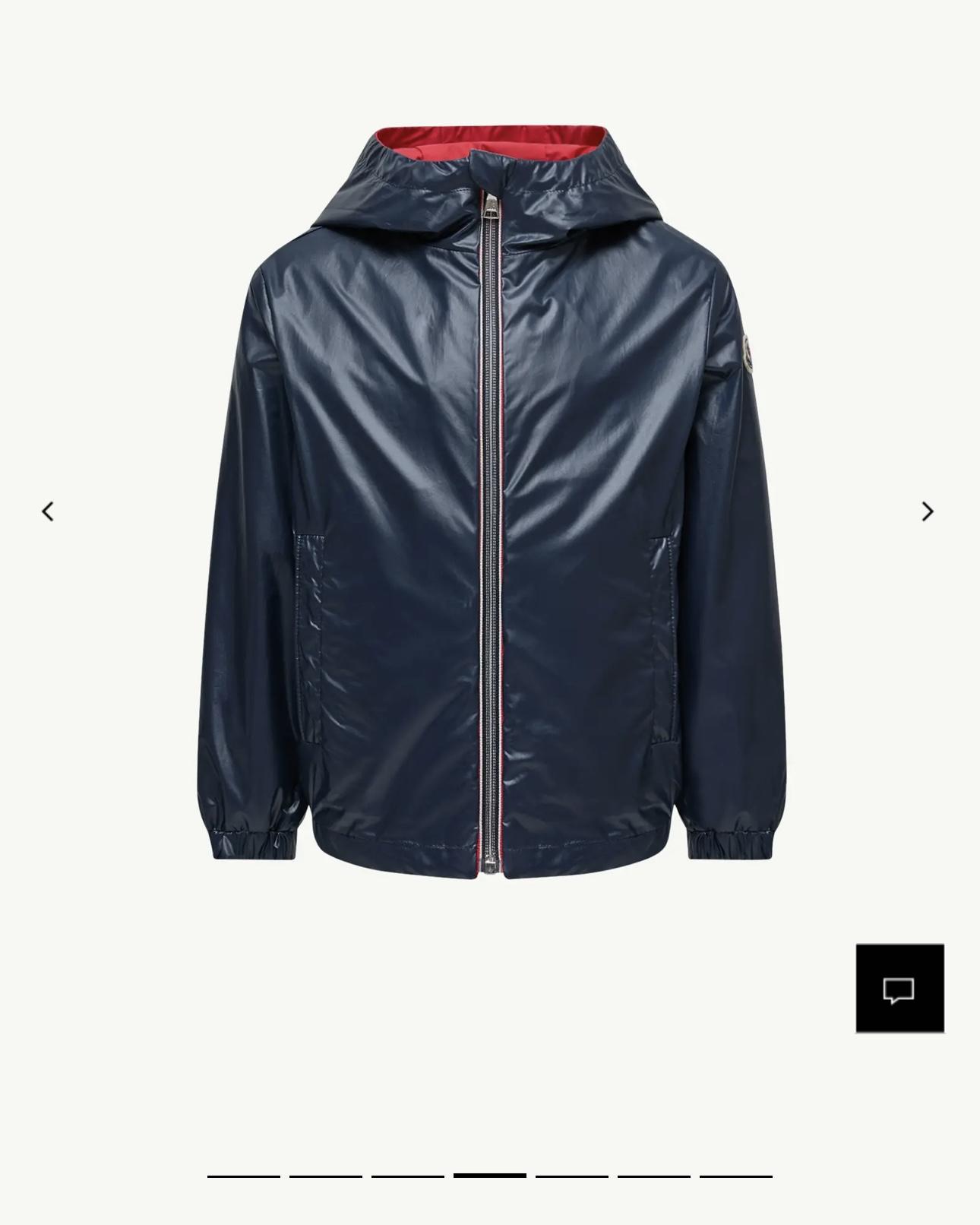Jump to the first image indicator
The image size is (980, 1225).
point(244,1176)
